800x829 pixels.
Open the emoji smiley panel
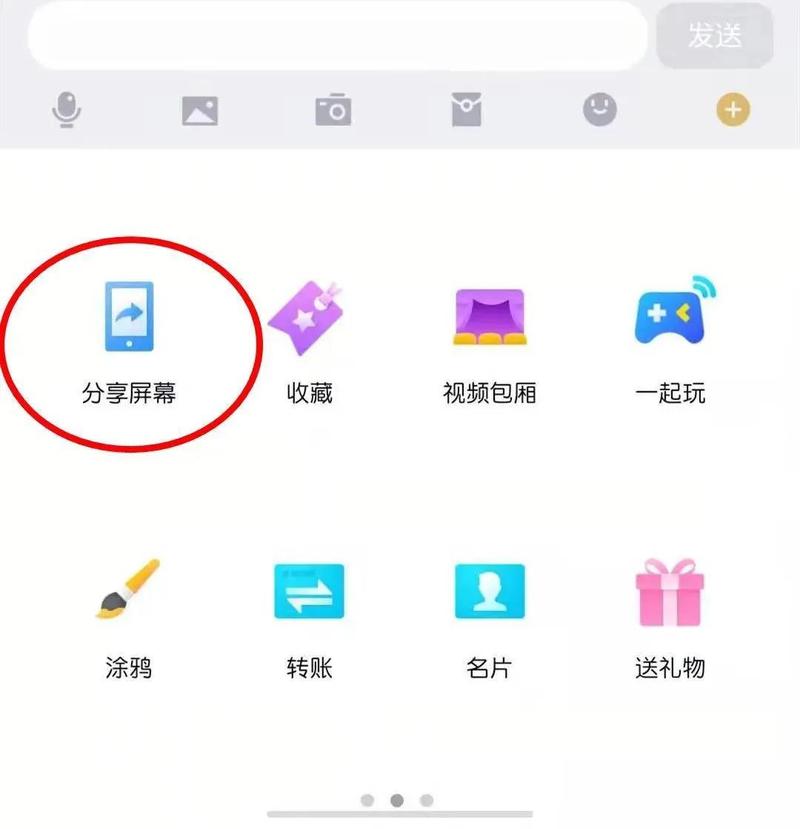600,109
